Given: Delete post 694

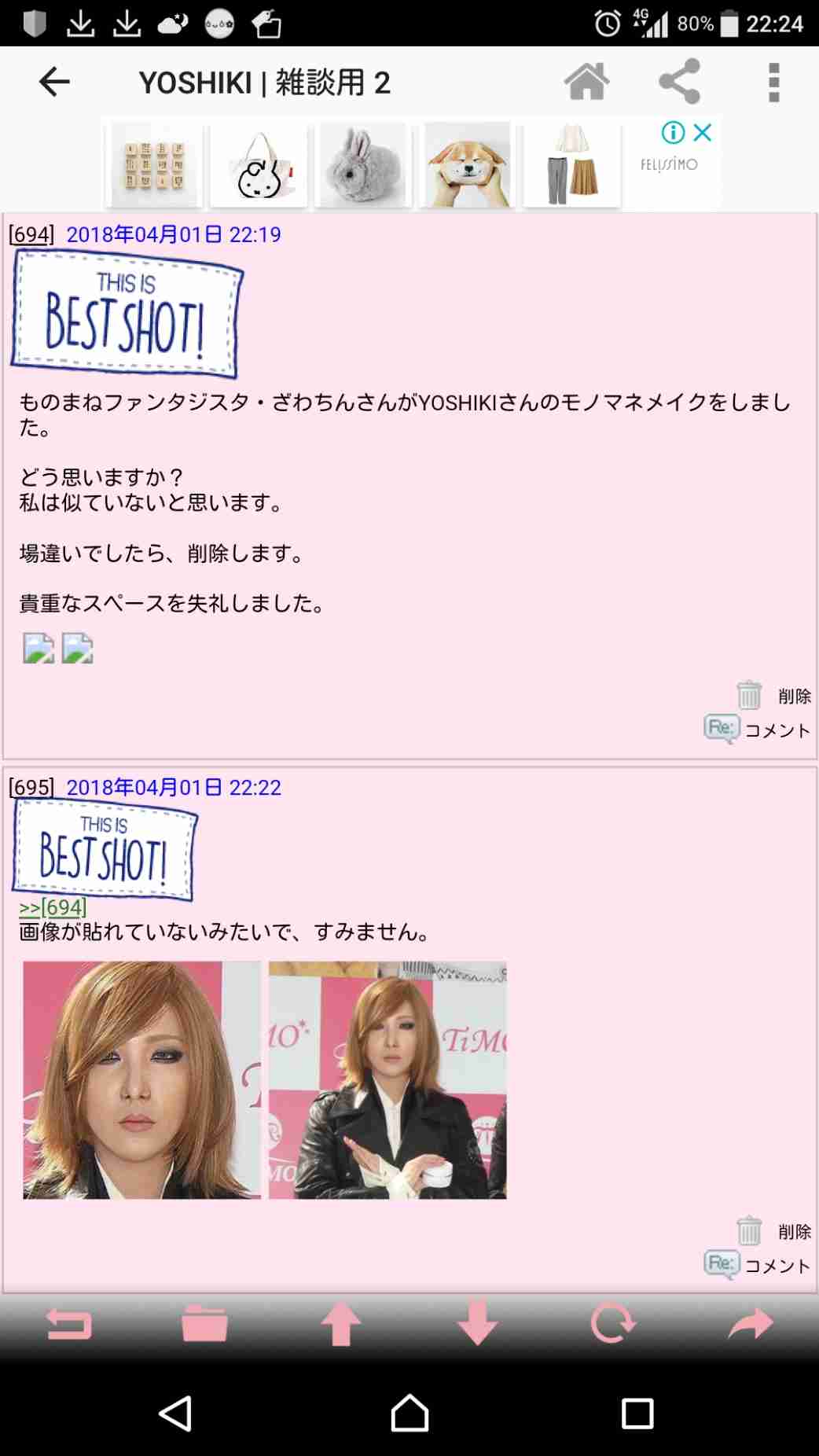Looking at the screenshot, I should pyautogui.click(x=774, y=696).
